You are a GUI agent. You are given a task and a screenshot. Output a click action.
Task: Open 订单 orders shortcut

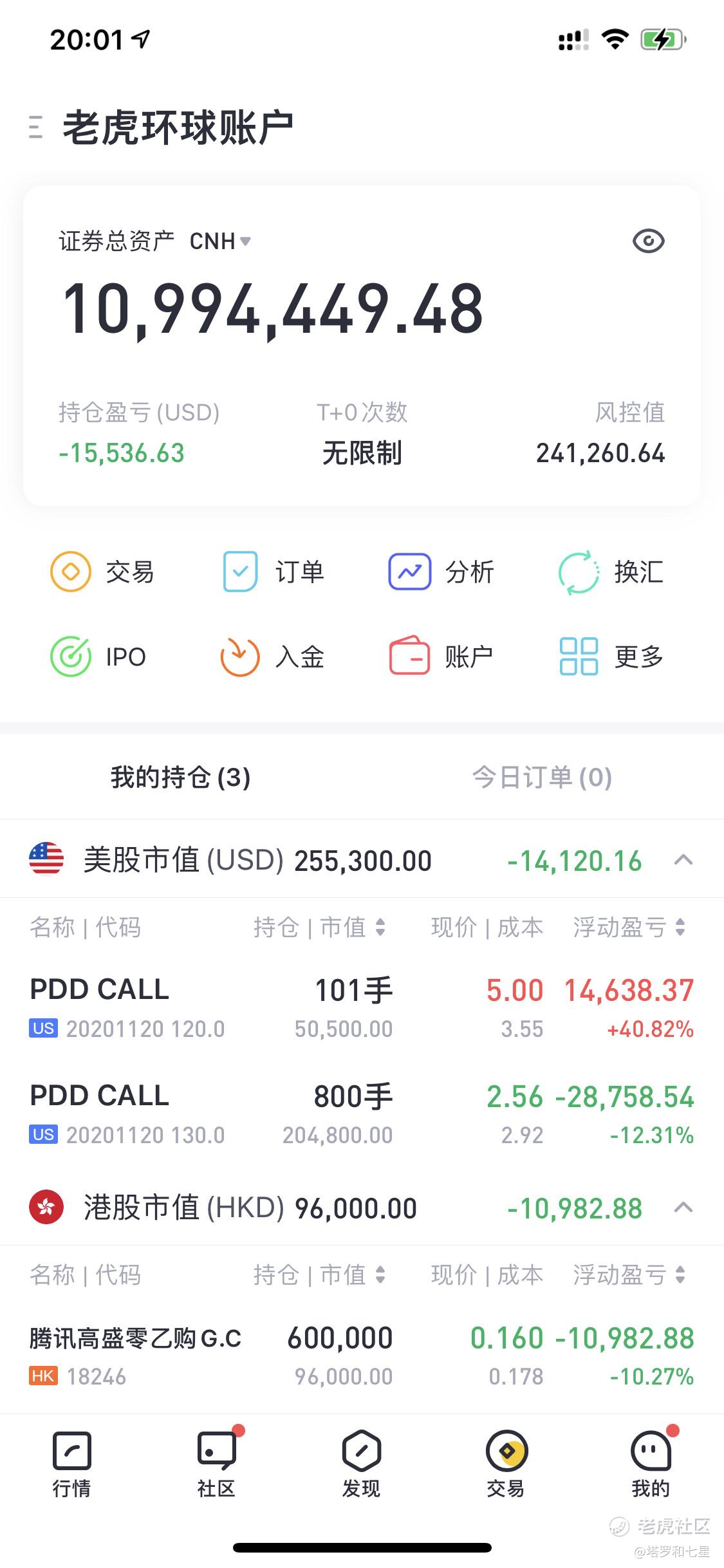(x=273, y=572)
